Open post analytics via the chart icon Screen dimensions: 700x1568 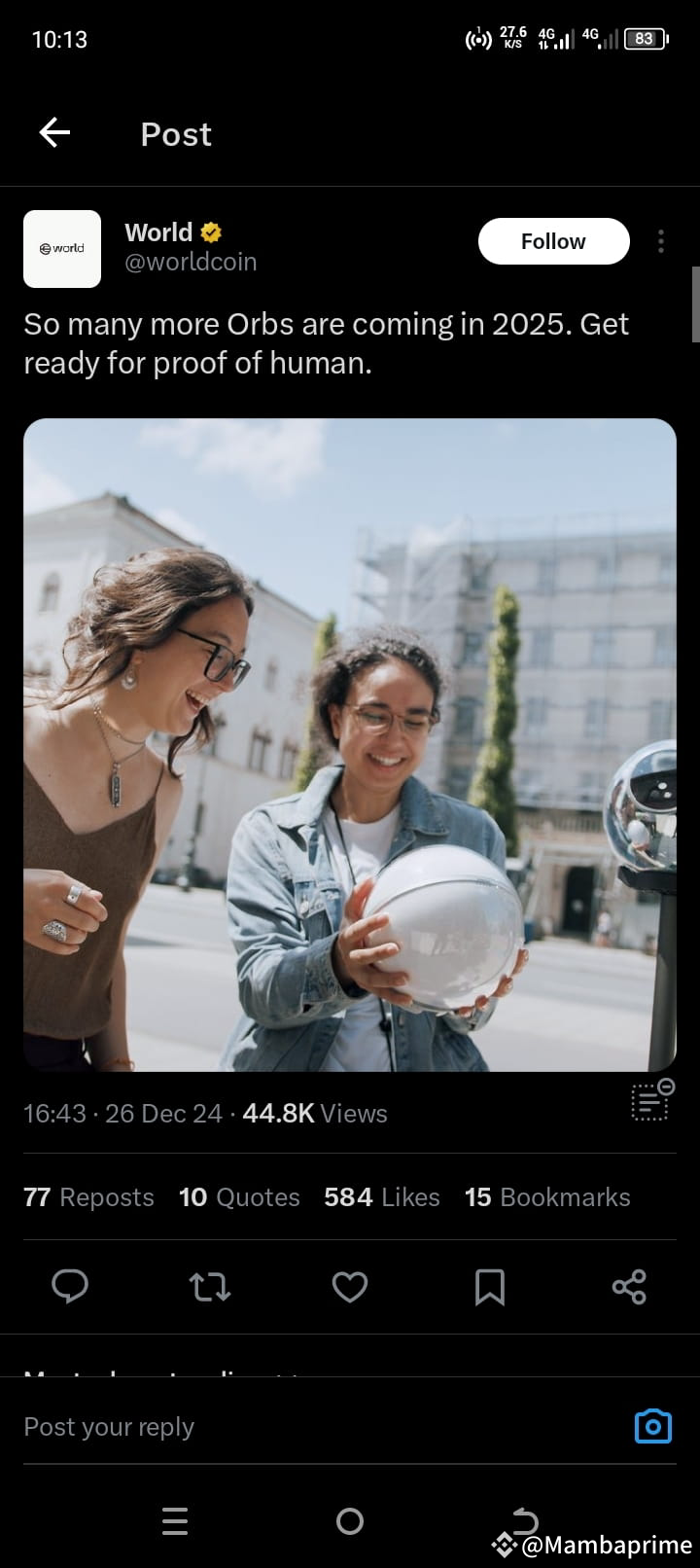pyautogui.click(x=650, y=1102)
